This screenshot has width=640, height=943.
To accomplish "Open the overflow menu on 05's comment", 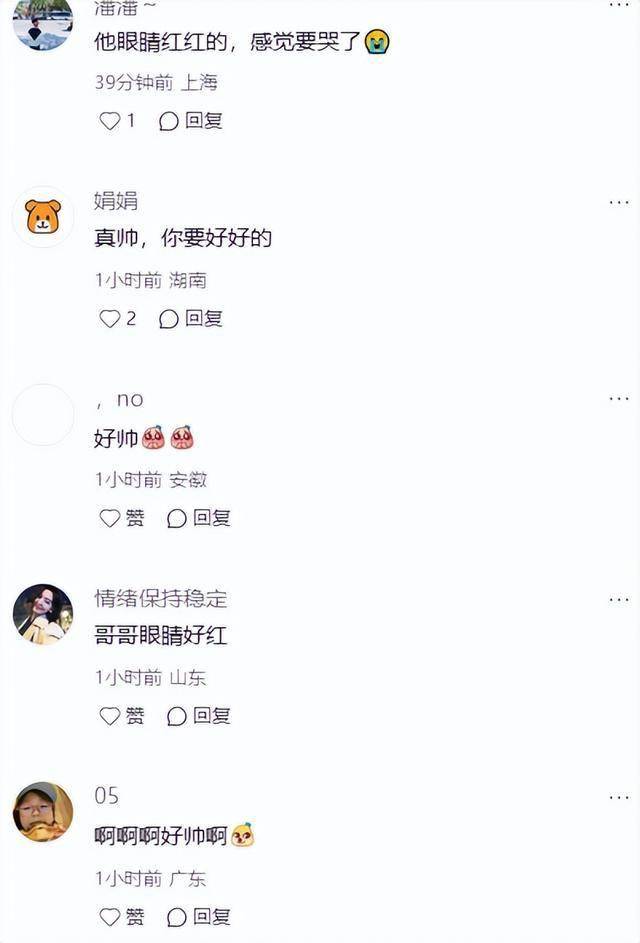I will tap(619, 797).
